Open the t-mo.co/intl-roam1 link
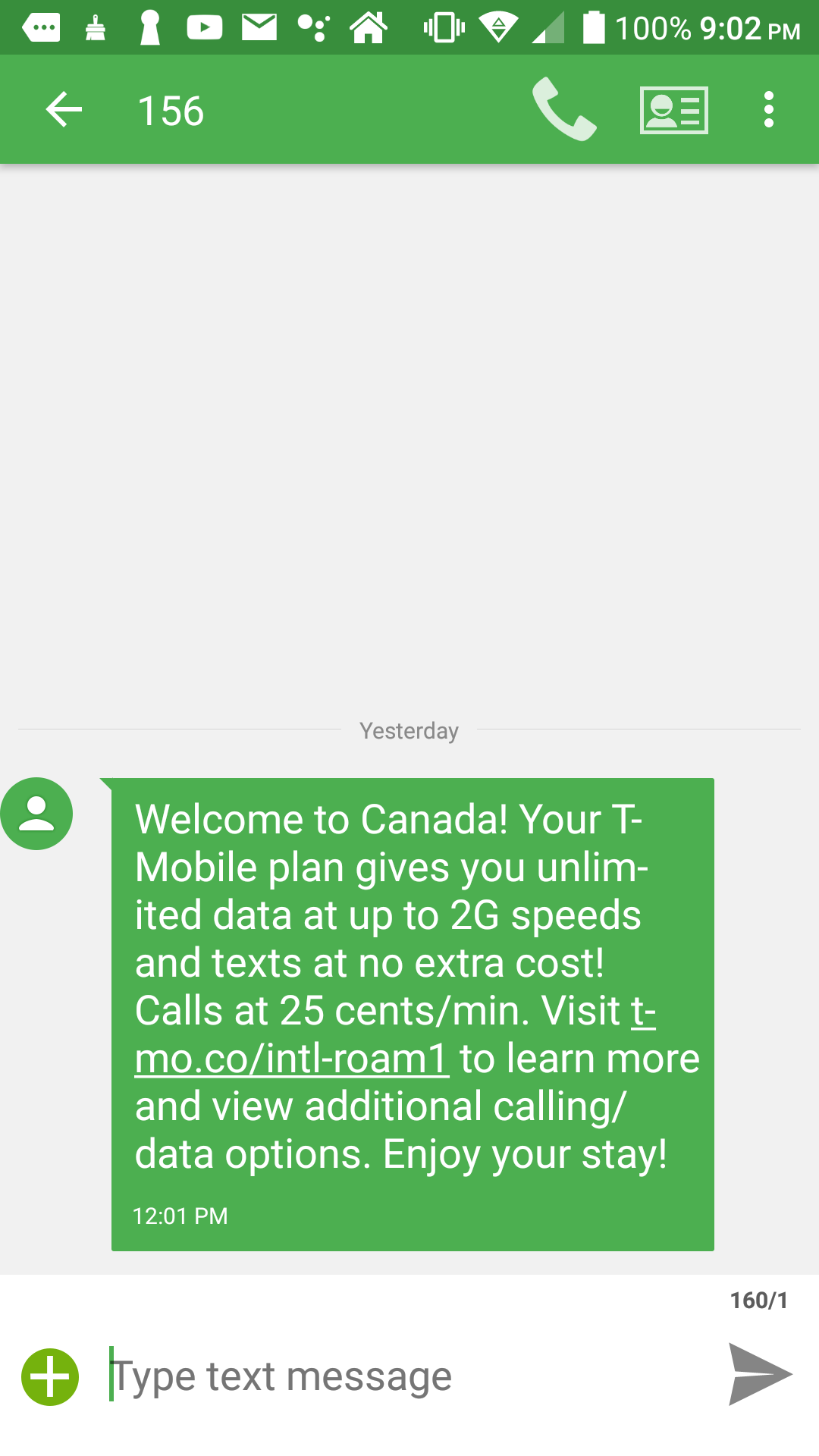This screenshot has width=819, height=1456. click(292, 1059)
